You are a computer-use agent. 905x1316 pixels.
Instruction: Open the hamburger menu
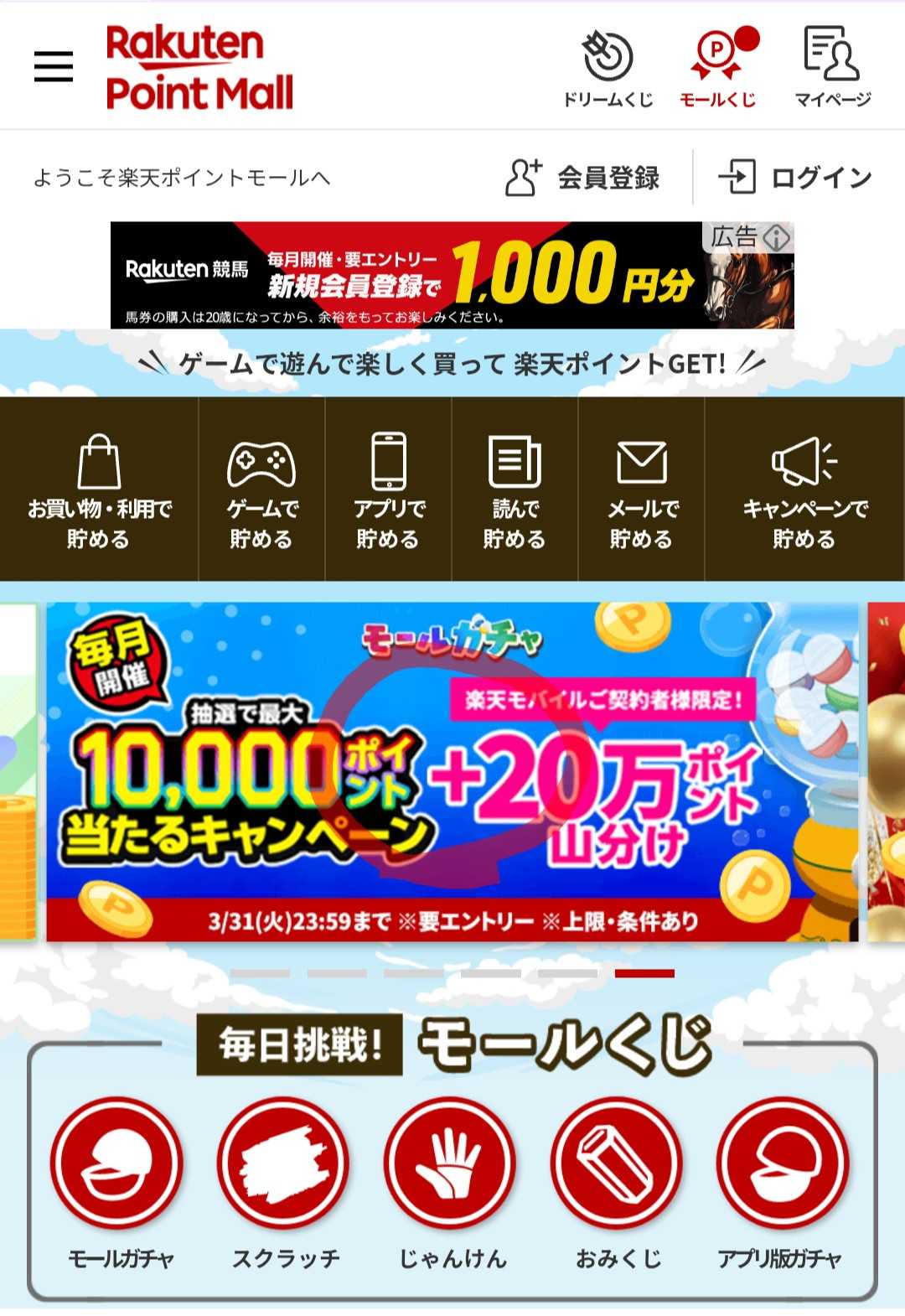click(54, 66)
